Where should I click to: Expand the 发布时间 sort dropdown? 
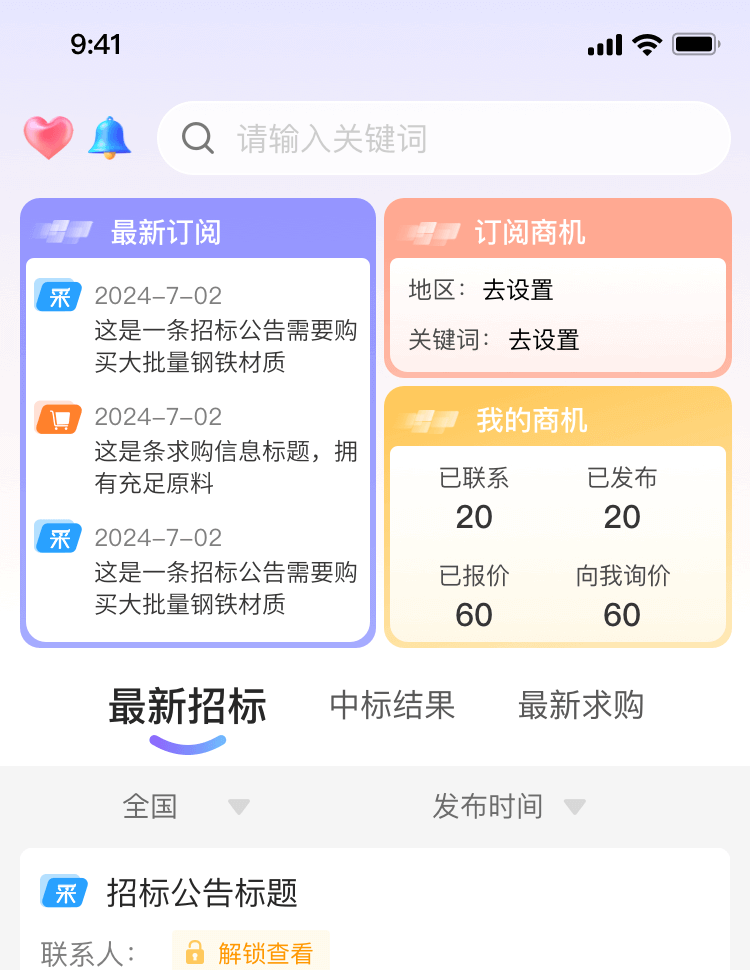coord(508,806)
